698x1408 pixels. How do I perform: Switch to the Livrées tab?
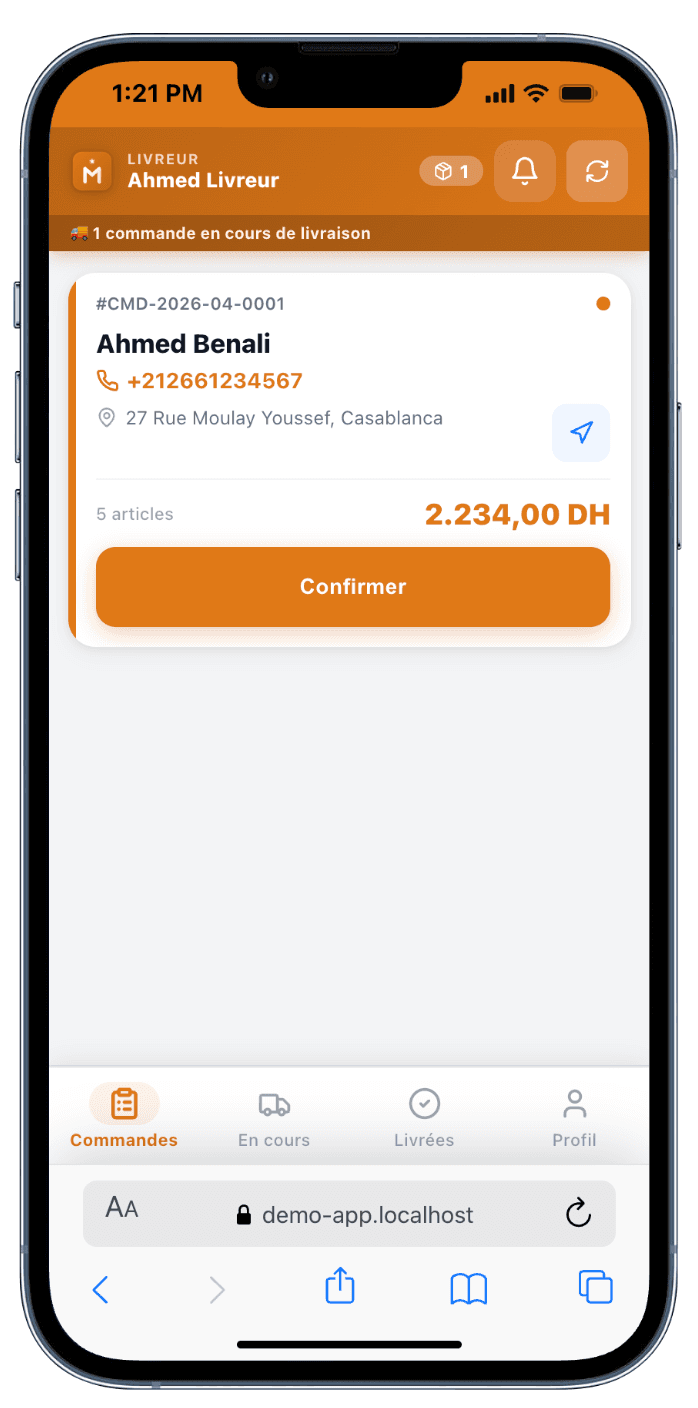(424, 1119)
